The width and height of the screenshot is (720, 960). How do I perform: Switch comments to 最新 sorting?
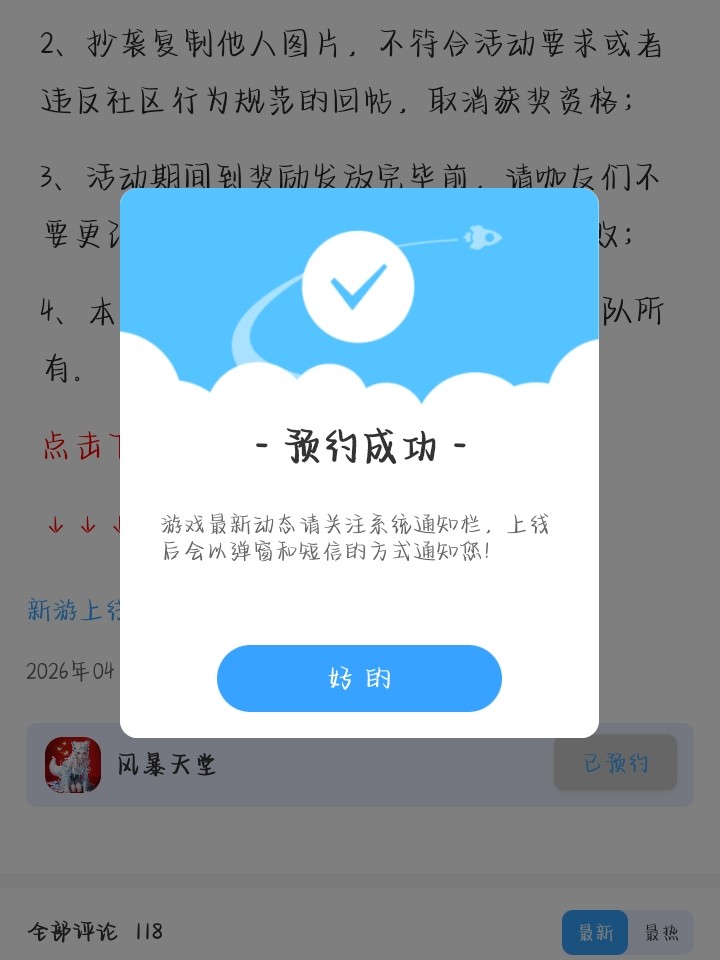[595, 932]
